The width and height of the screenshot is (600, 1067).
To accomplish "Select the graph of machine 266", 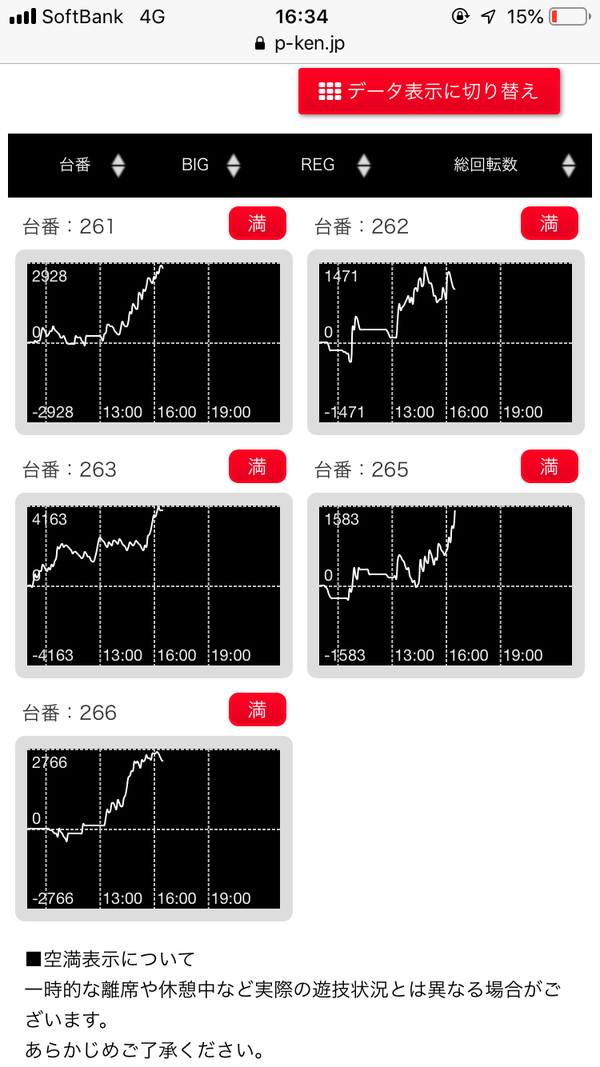I will (154, 829).
